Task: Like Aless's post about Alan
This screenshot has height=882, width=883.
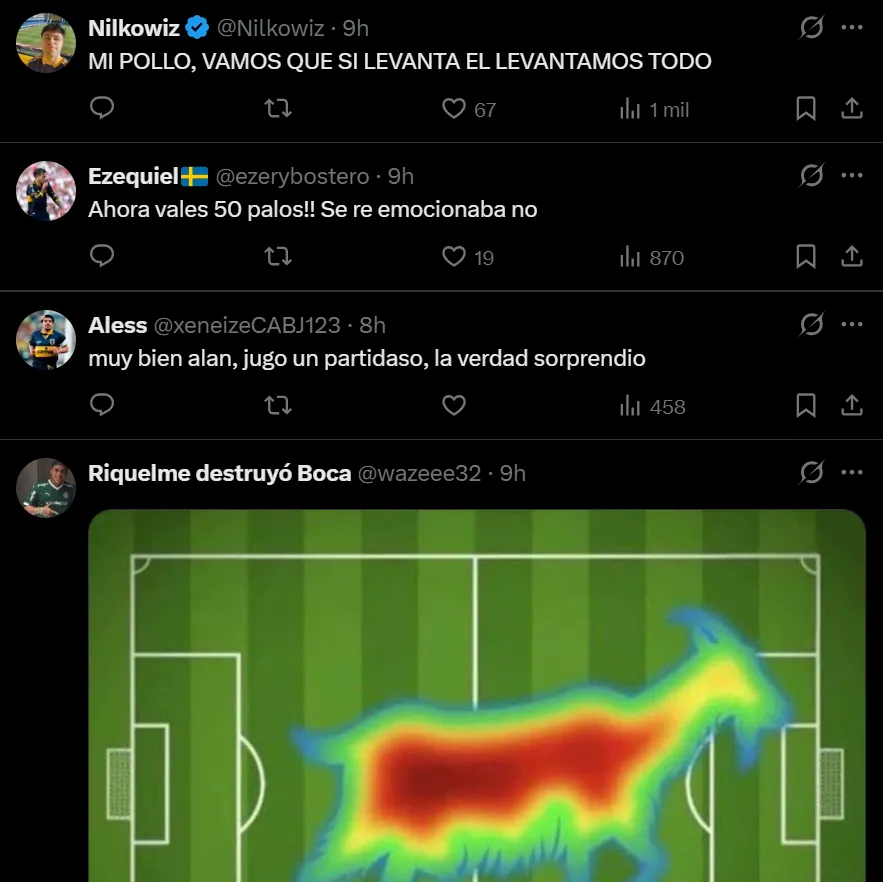Action: point(455,406)
